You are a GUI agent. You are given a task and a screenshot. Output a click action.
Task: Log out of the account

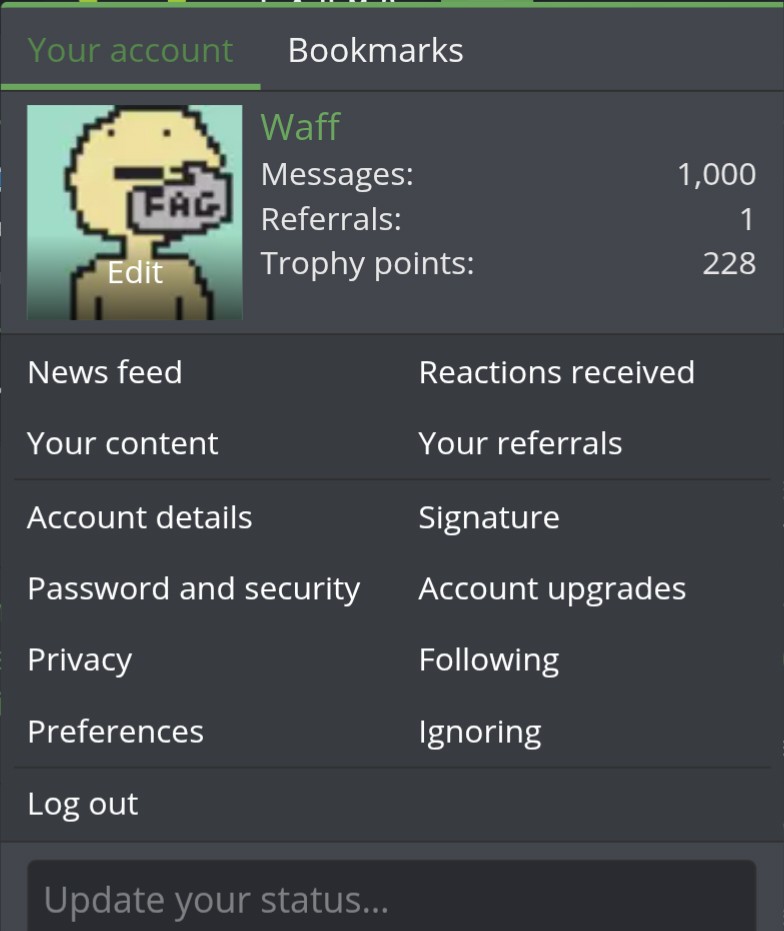pyautogui.click(x=83, y=805)
